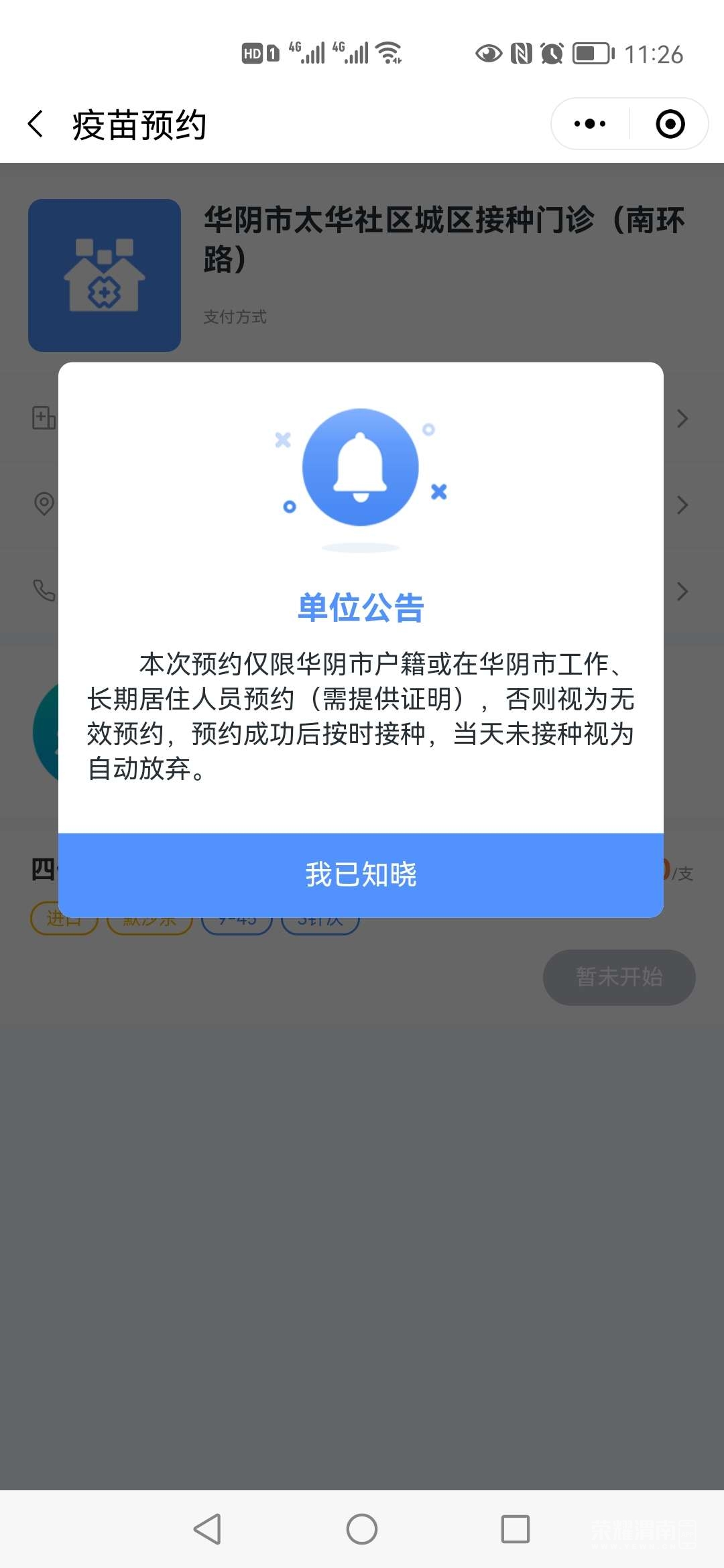Close the mini program with the circle icon
Image resolution: width=724 pixels, height=1568 pixels.
pyautogui.click(x=670, y=124)
